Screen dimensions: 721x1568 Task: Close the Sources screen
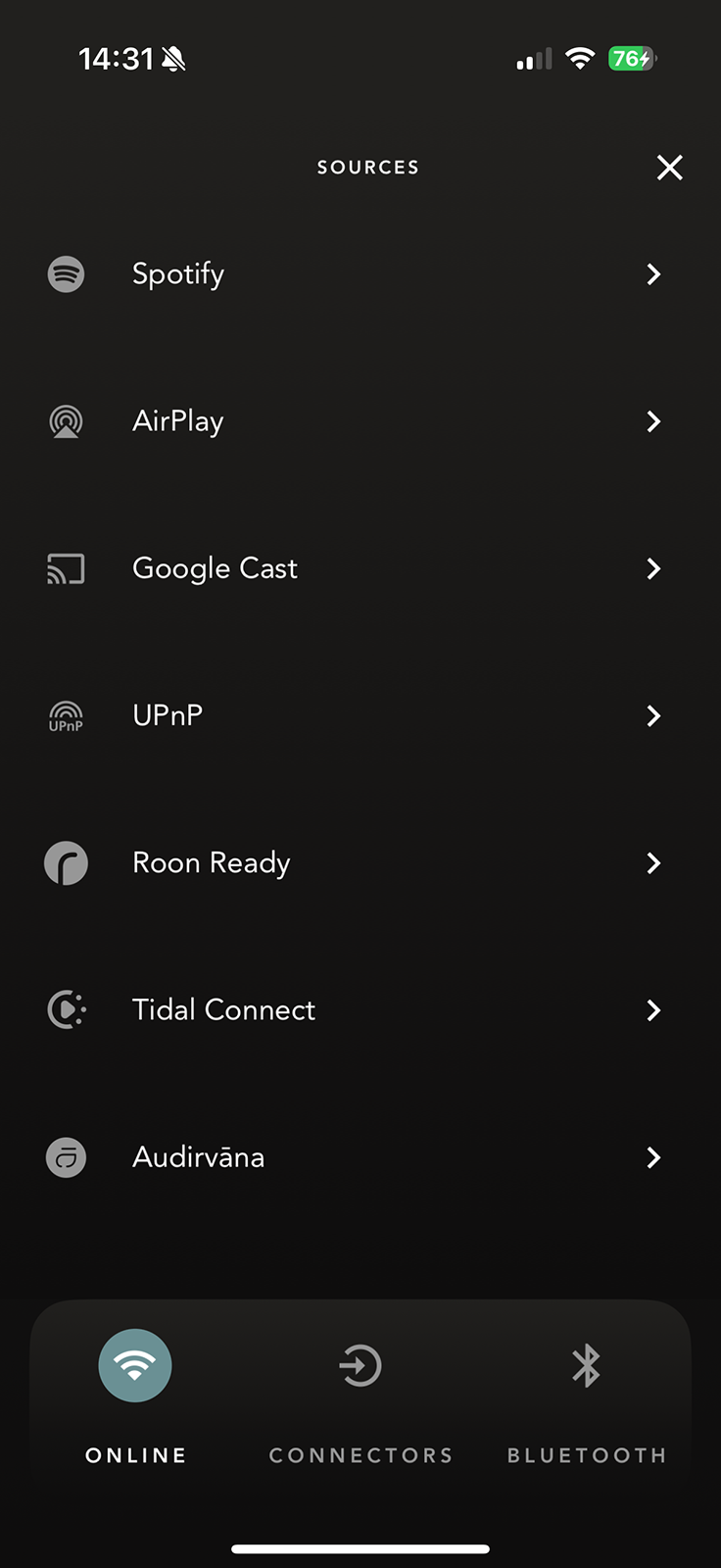click(670, 168)
